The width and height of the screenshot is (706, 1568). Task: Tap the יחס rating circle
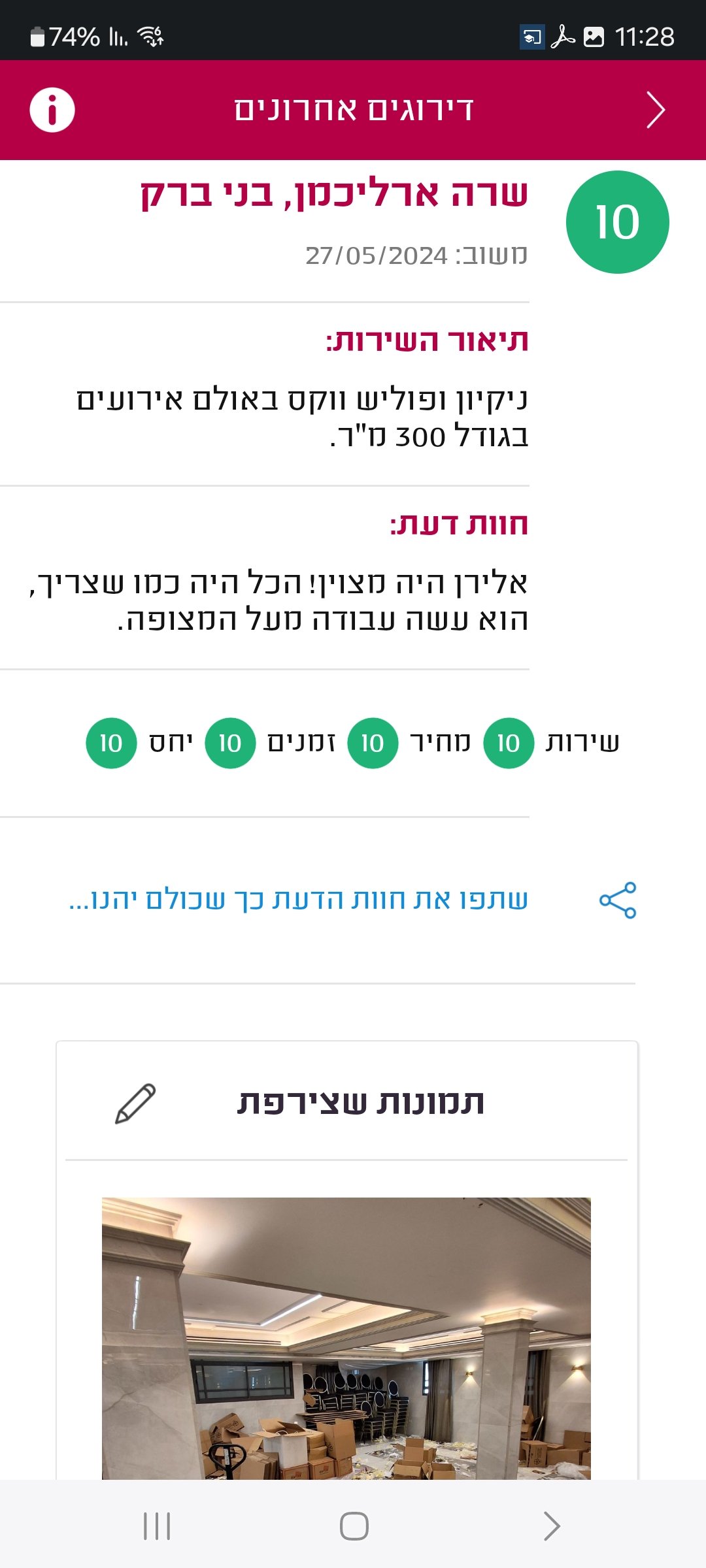pyautogui.click(x=110, y=743)
